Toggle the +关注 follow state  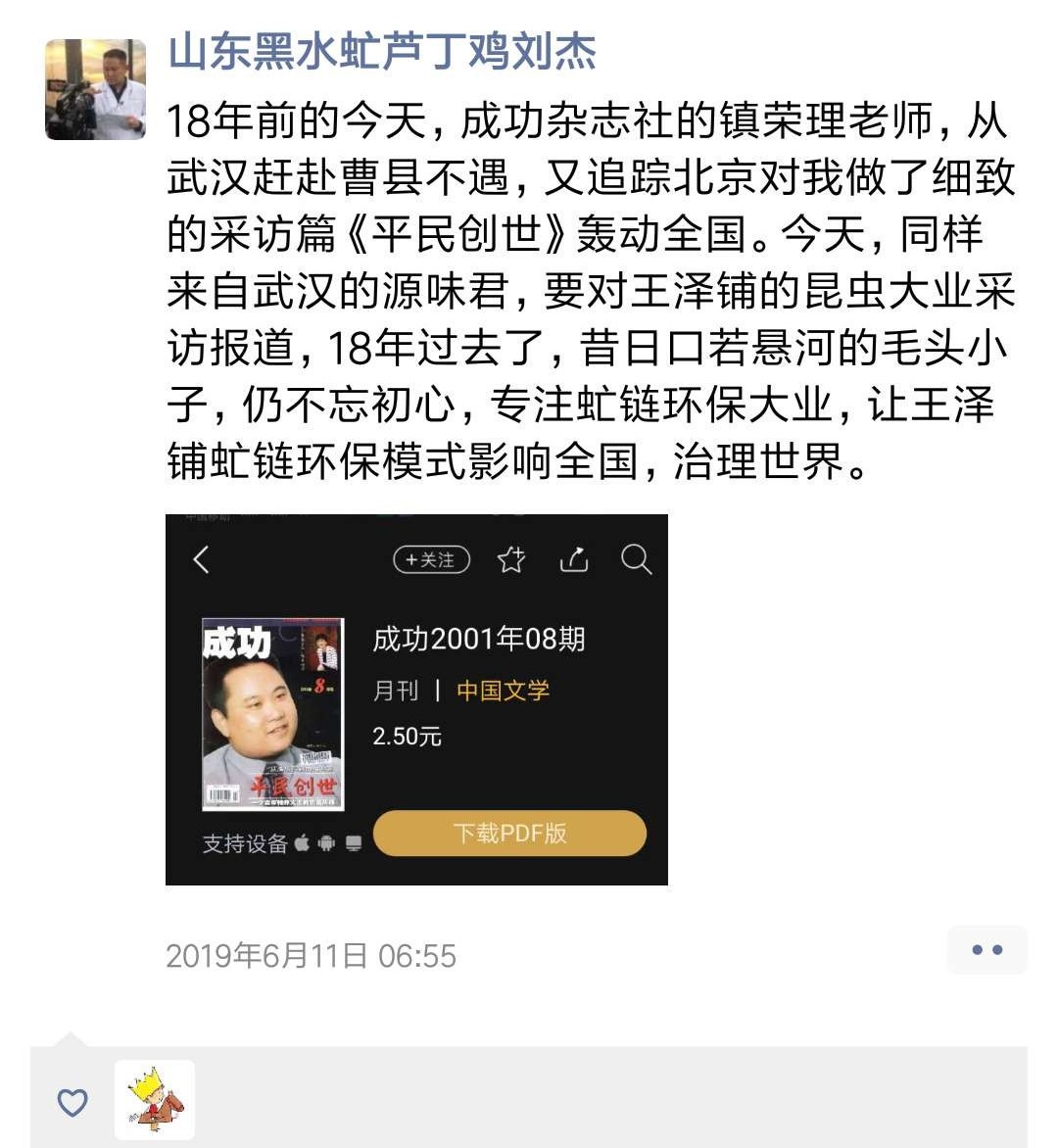point(431,560)
